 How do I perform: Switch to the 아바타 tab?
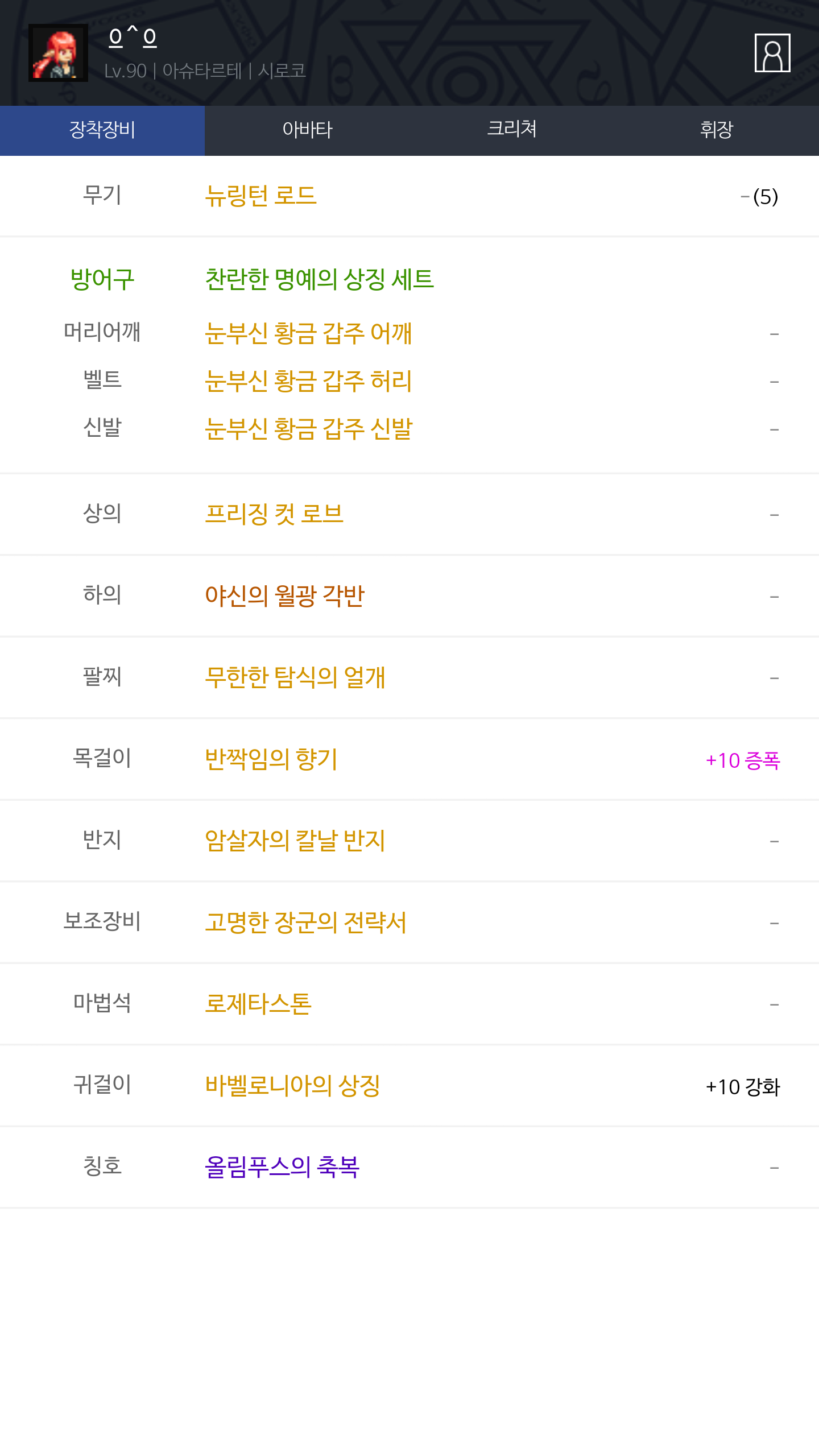307,130
